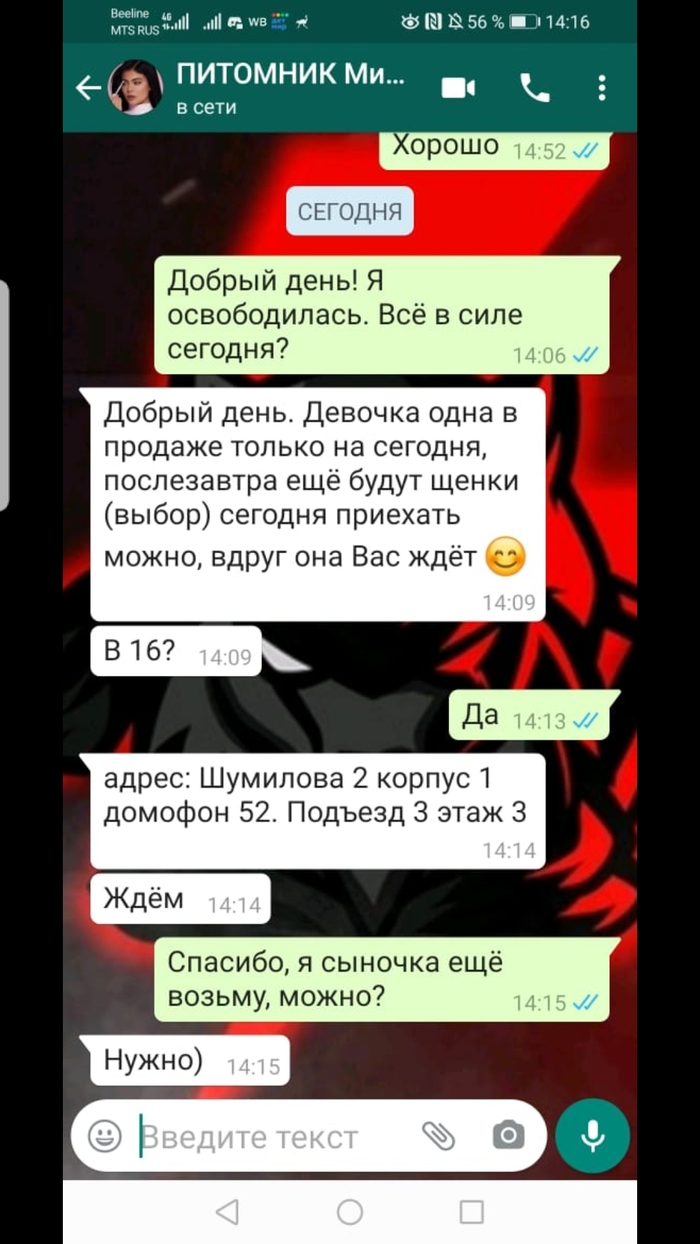Tap the system home button
This screenshot has height=1244, width=700.
coord(350,1212)
